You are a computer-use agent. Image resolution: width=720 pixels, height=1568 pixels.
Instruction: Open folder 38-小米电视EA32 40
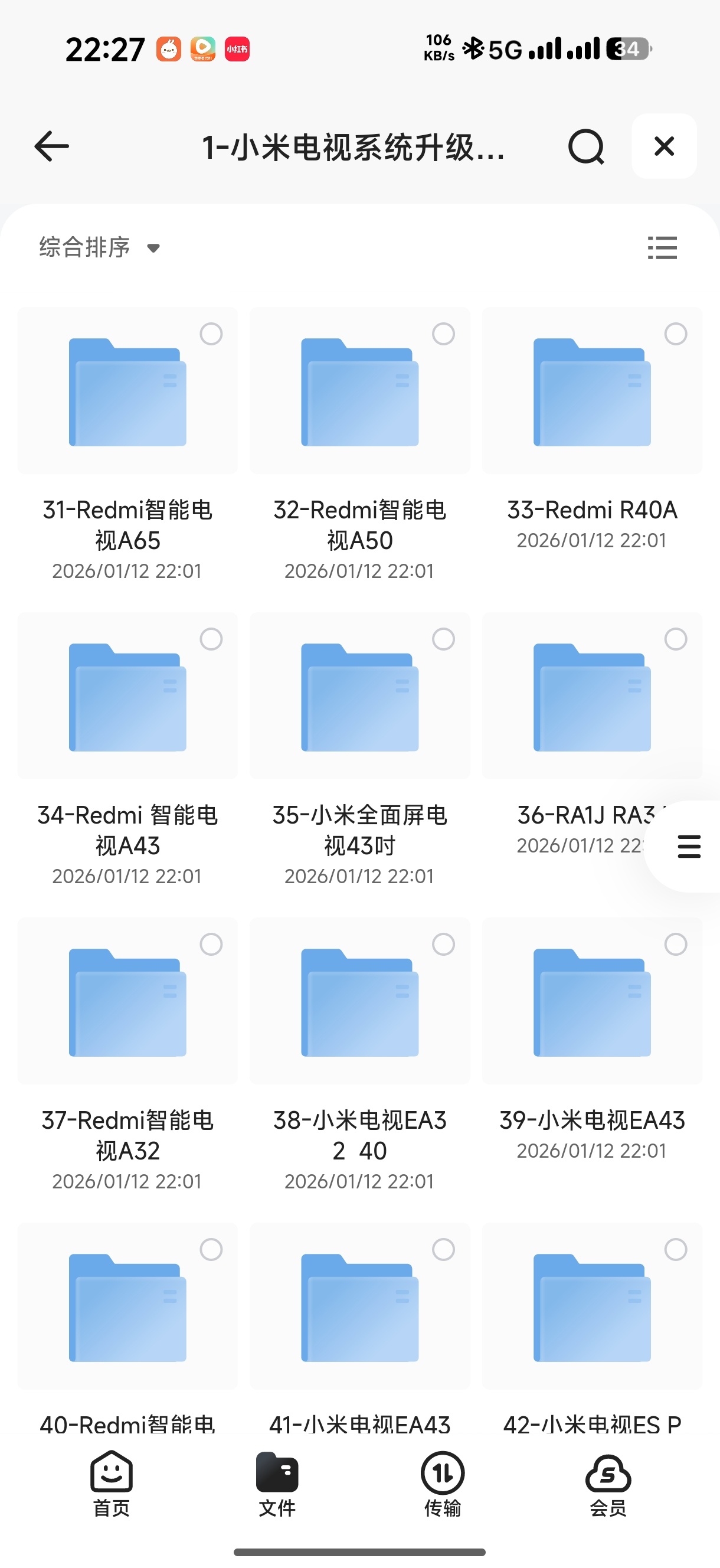[x=359, y=1002]
